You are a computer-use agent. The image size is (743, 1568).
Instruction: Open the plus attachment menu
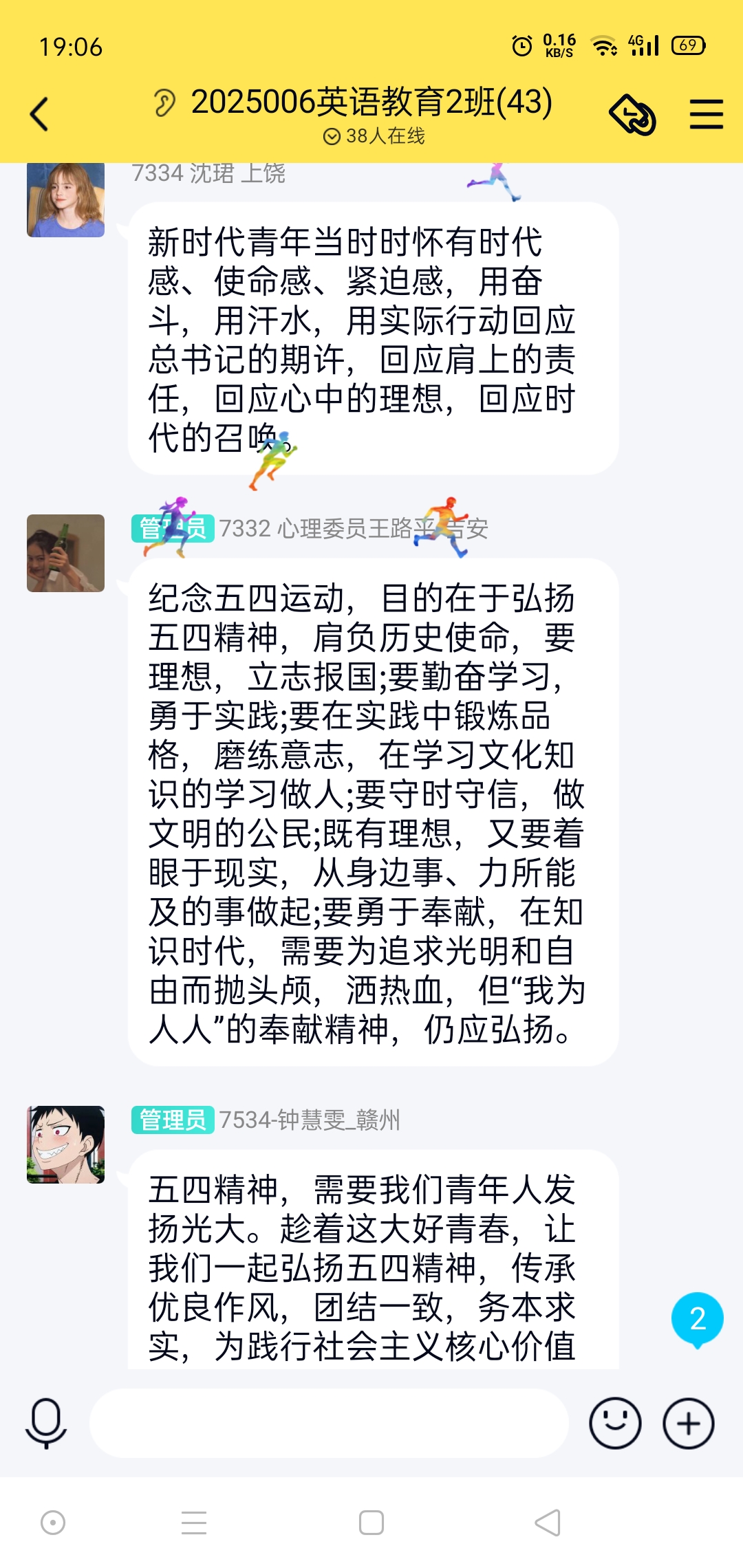click(688, 1423)
